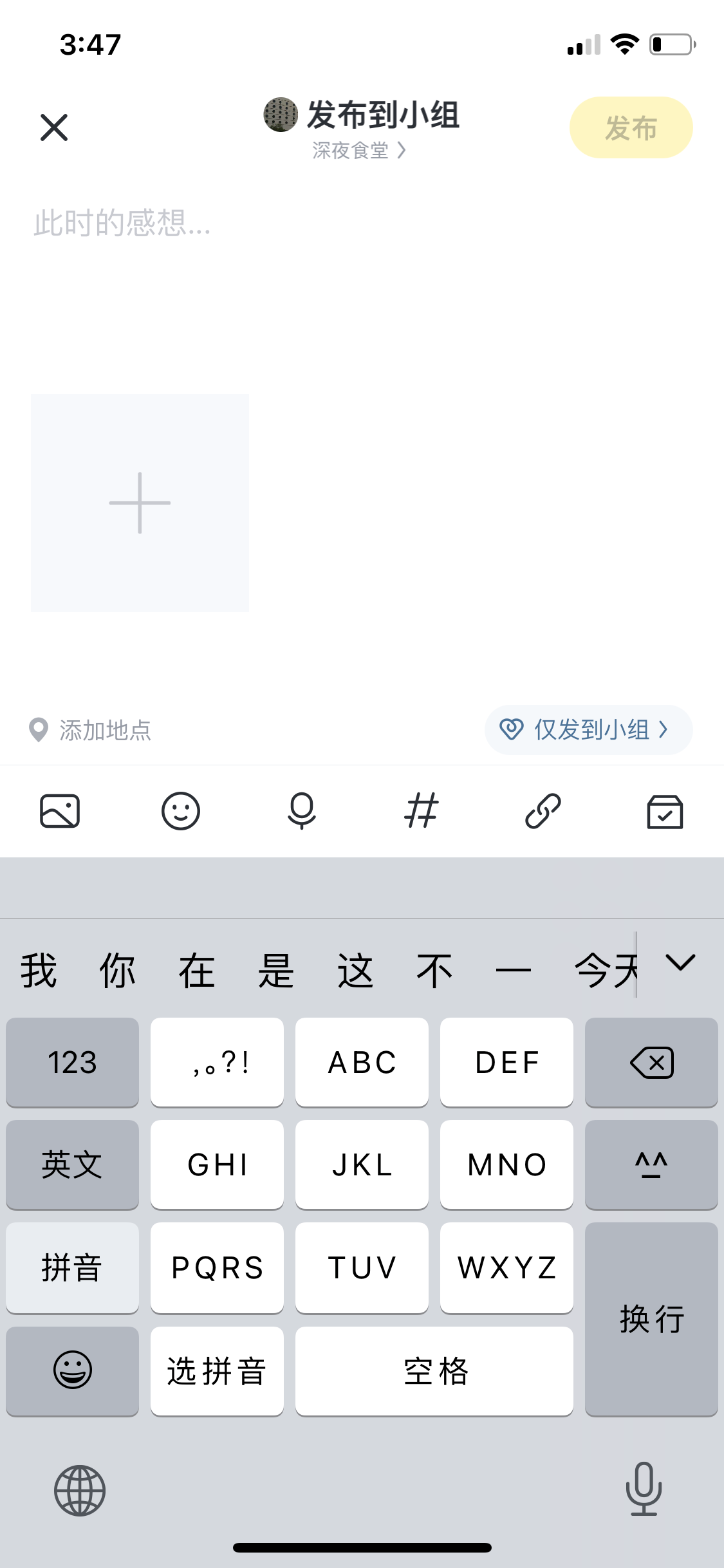The width and height of the screenshot is (724, 1568).
Task: Insert a hashtag topic
Action: (x=422, y=810)
